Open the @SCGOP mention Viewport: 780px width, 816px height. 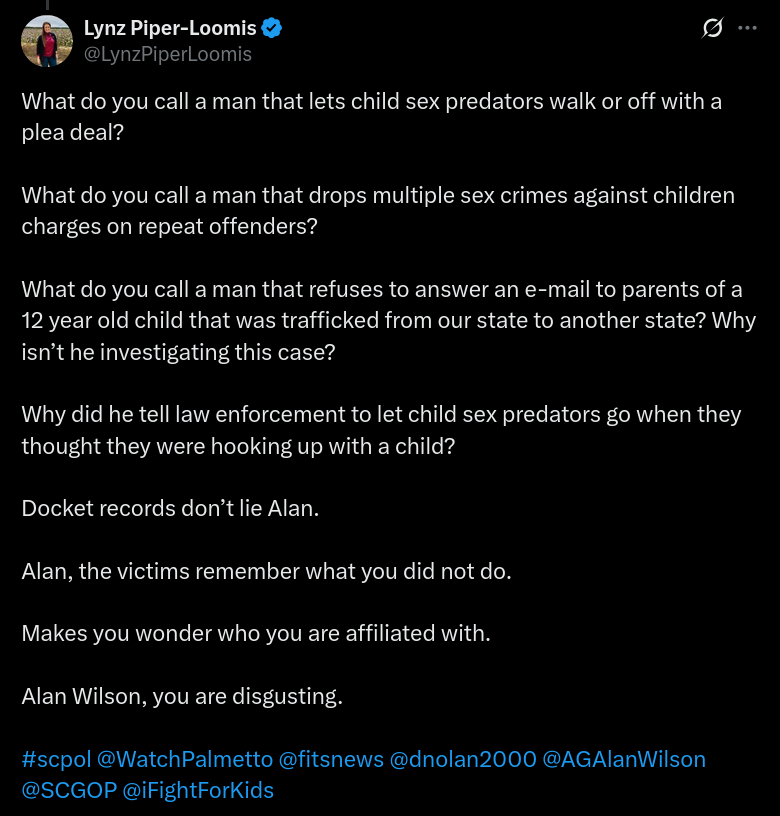coord(68,790)
